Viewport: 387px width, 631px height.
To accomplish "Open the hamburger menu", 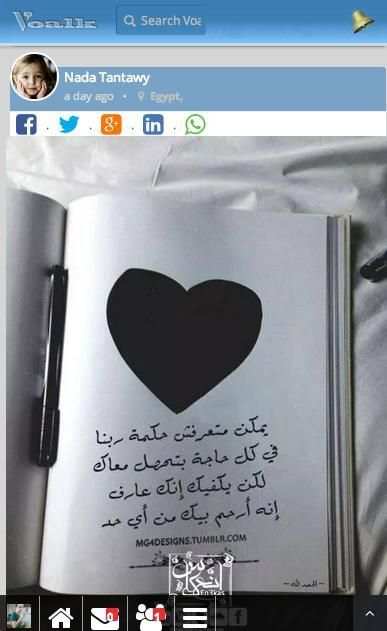I will tap(195, 617).
